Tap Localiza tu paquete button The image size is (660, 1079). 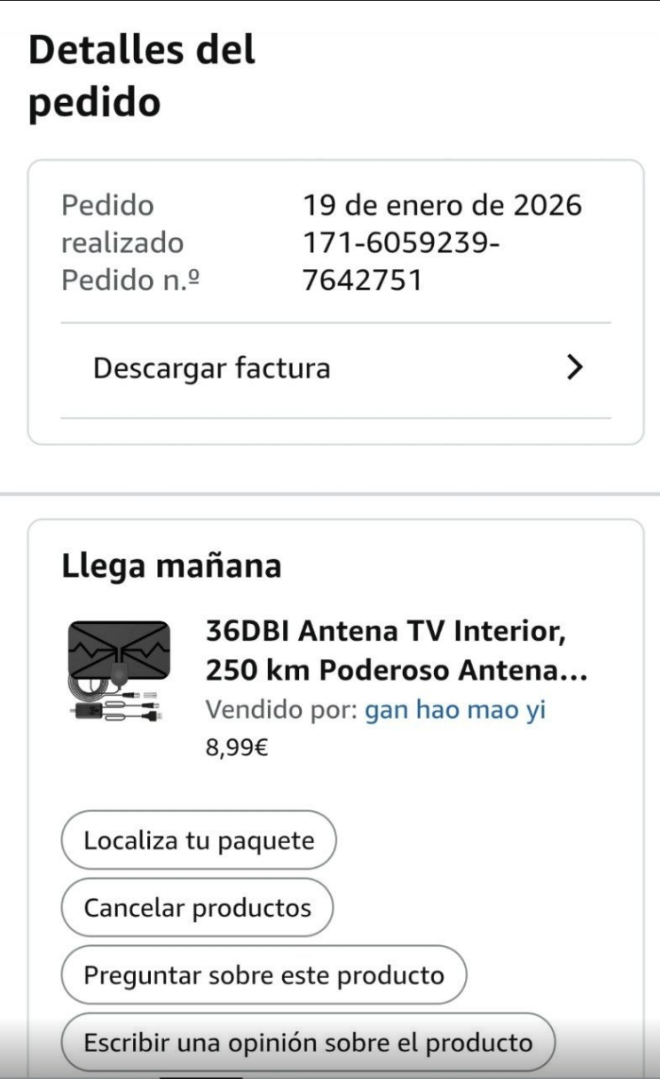coord(198,840)
